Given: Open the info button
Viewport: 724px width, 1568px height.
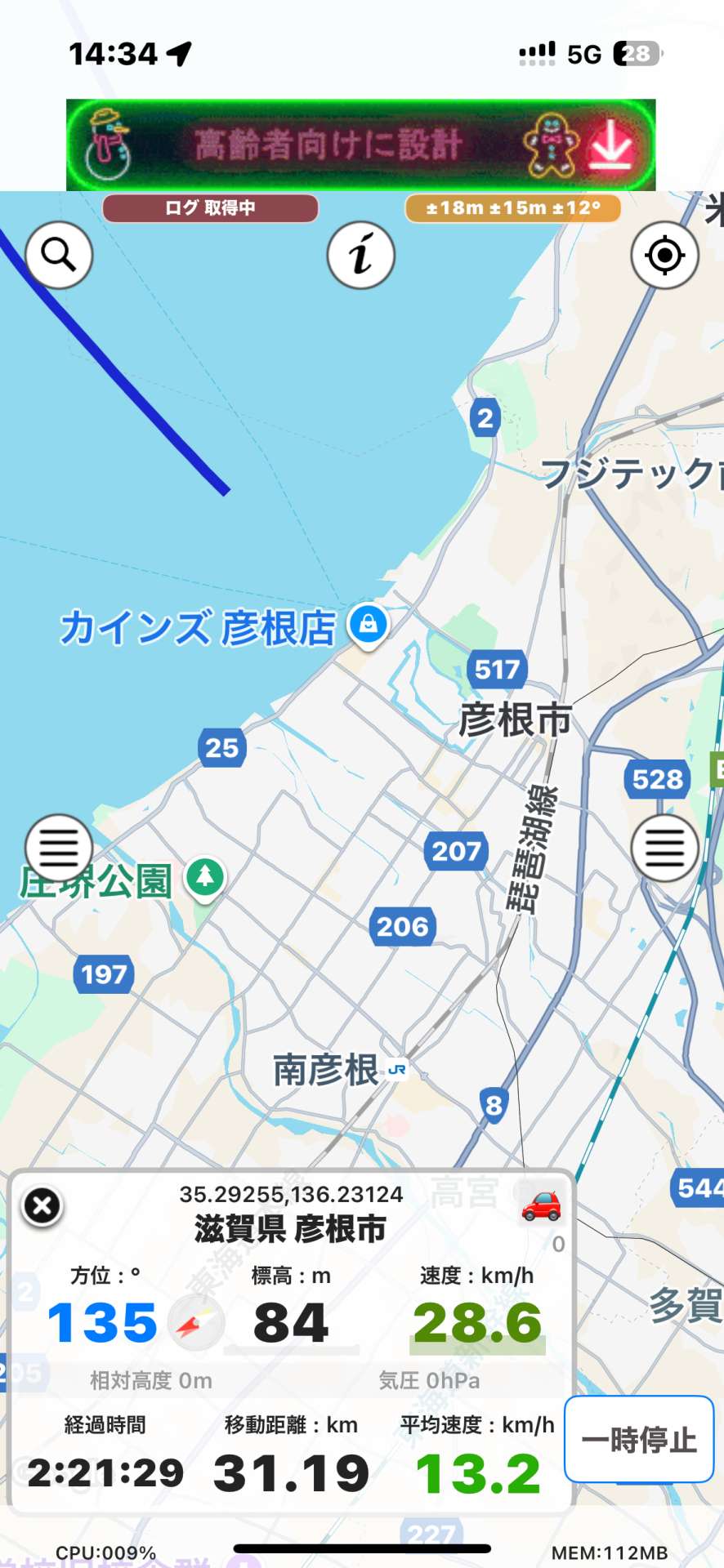Looking at the screenshot, I should [x=361, y=255].
